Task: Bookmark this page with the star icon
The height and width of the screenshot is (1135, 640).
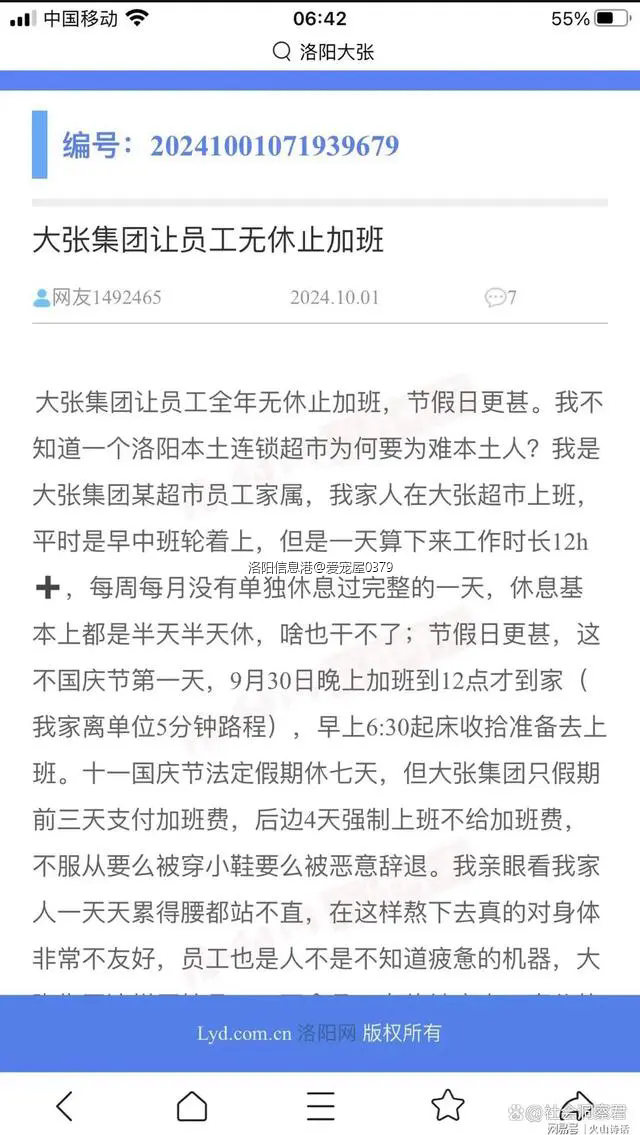Action: click(x=447, y=1104)
